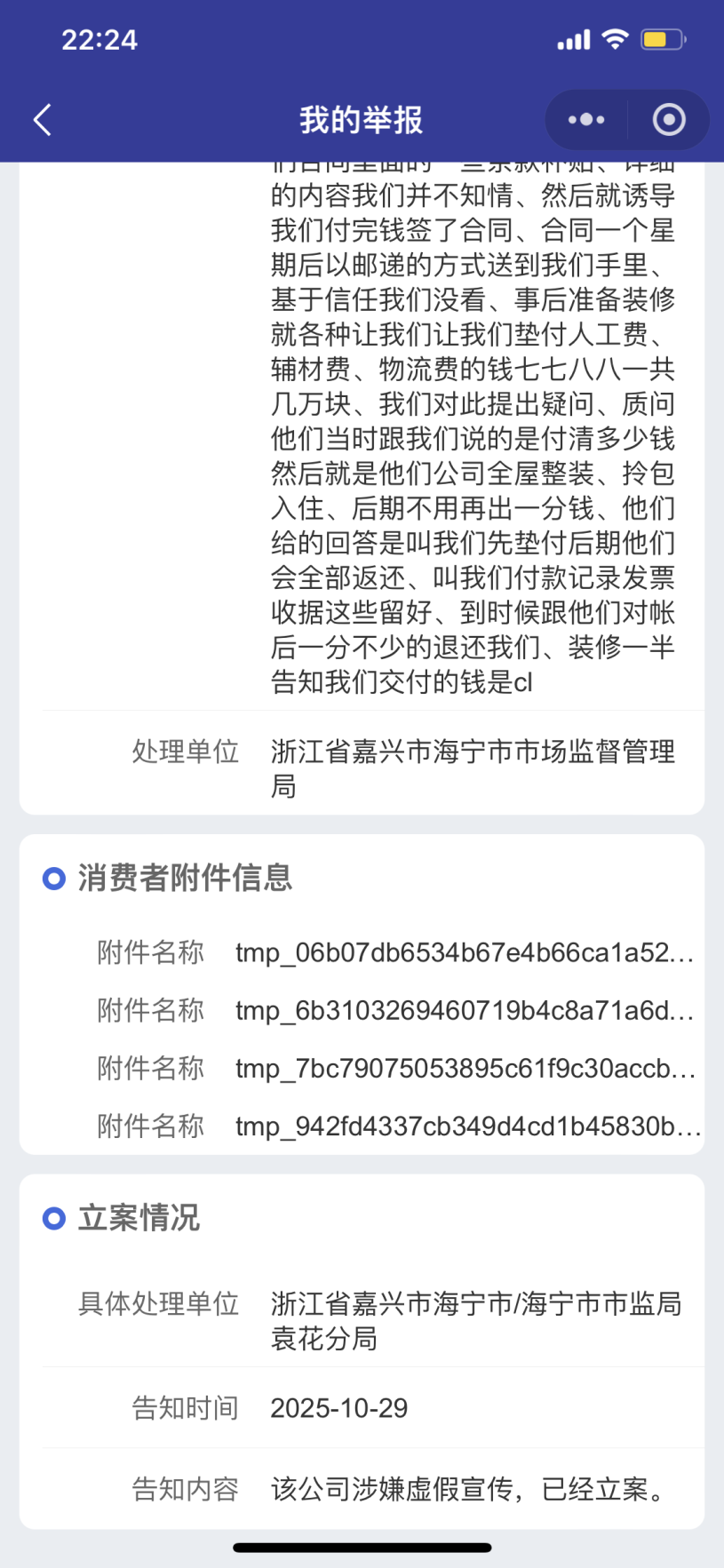Open the mini program three-dot menu

pos(586,119)
